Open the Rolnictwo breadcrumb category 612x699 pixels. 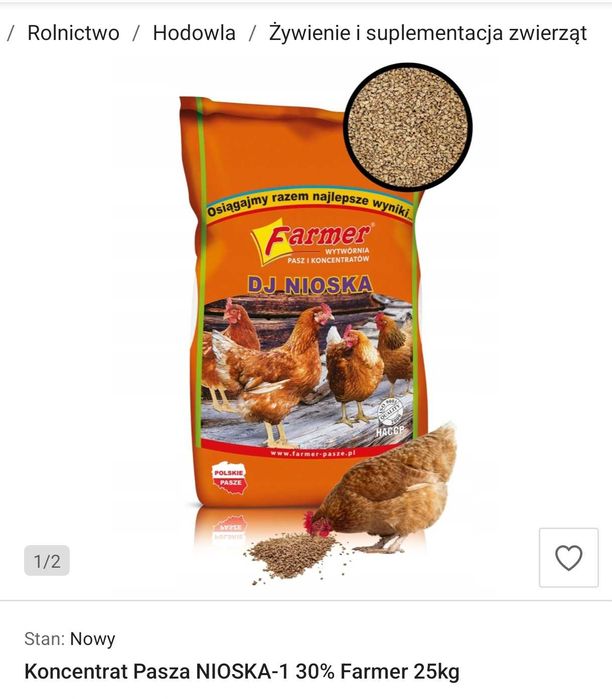pos(73,33)
